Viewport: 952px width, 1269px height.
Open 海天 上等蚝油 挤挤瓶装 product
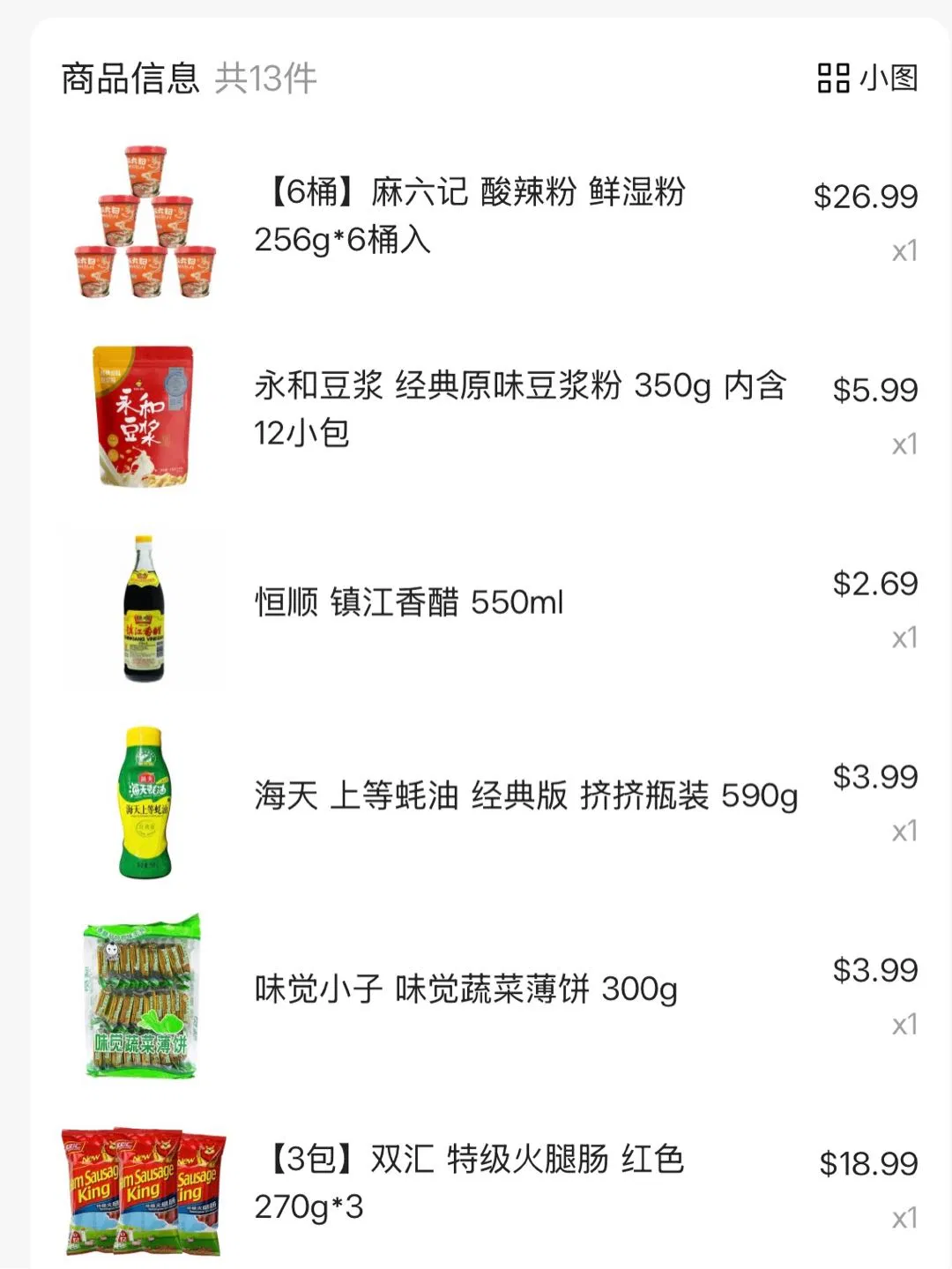(x=525, y=795)
